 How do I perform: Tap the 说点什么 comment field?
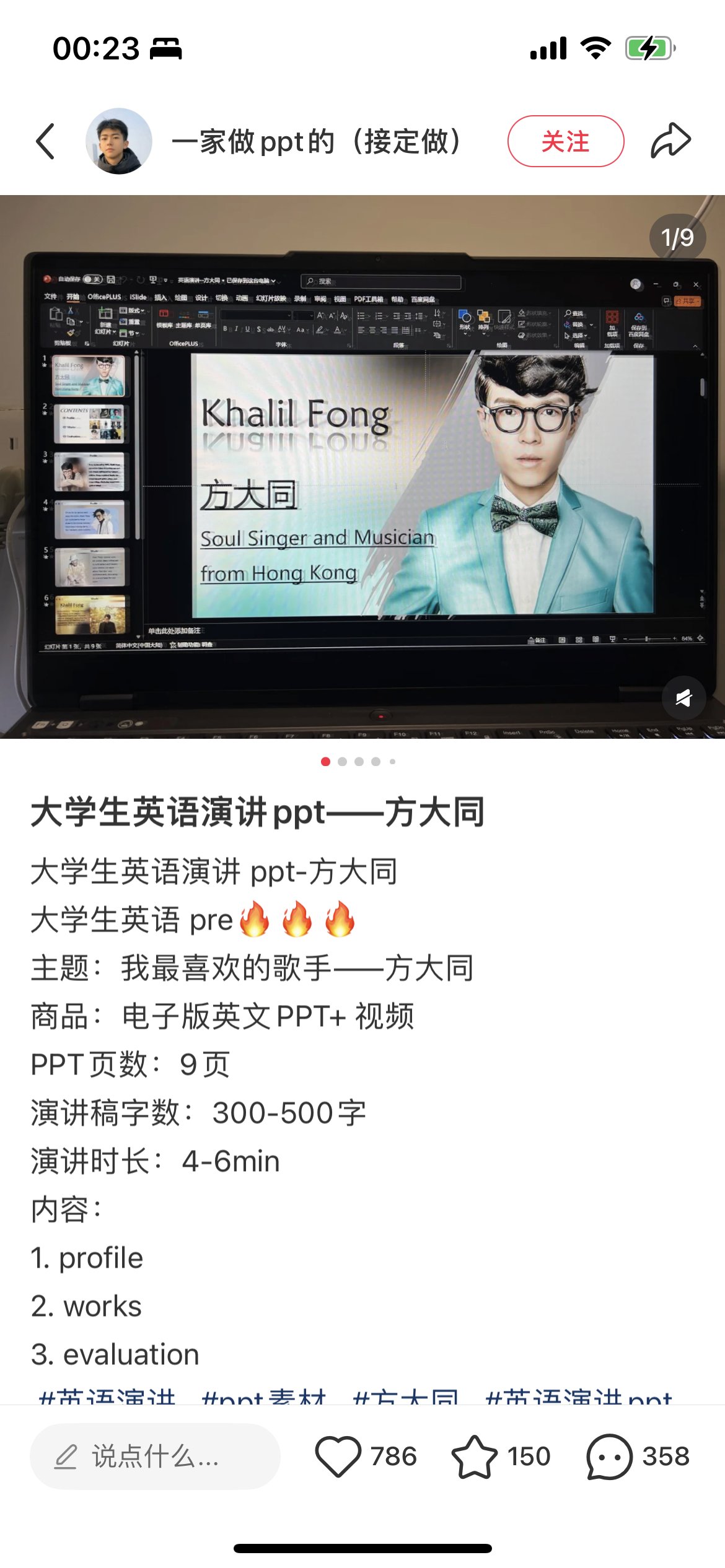[155, 1456]
